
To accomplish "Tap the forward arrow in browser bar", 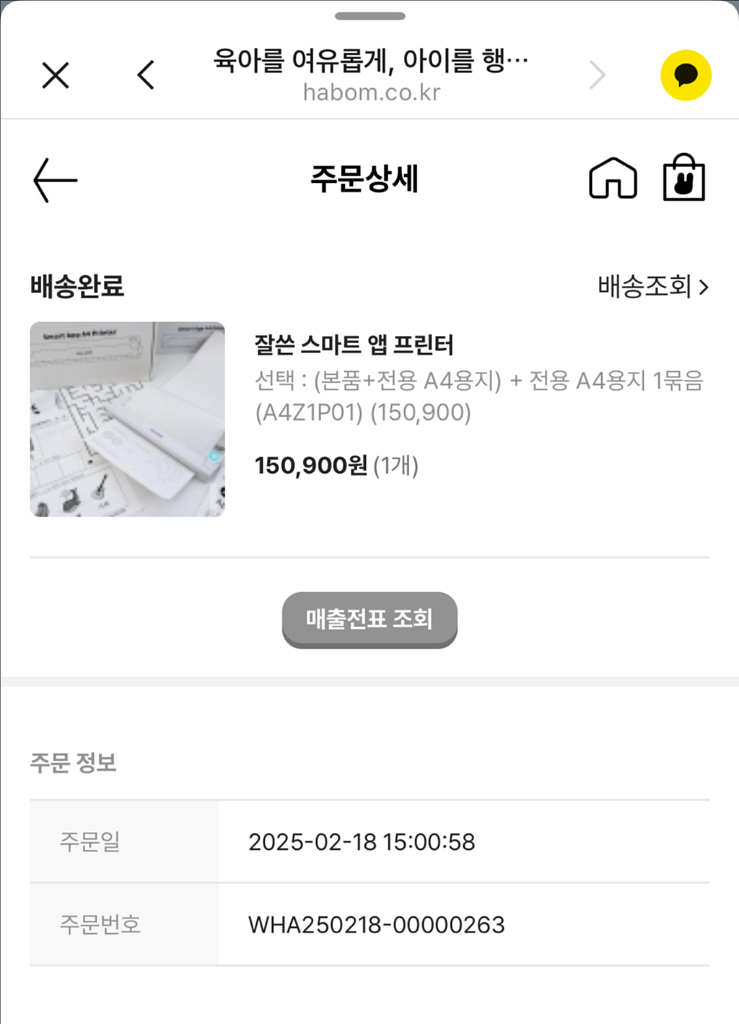I will (598, 75).
